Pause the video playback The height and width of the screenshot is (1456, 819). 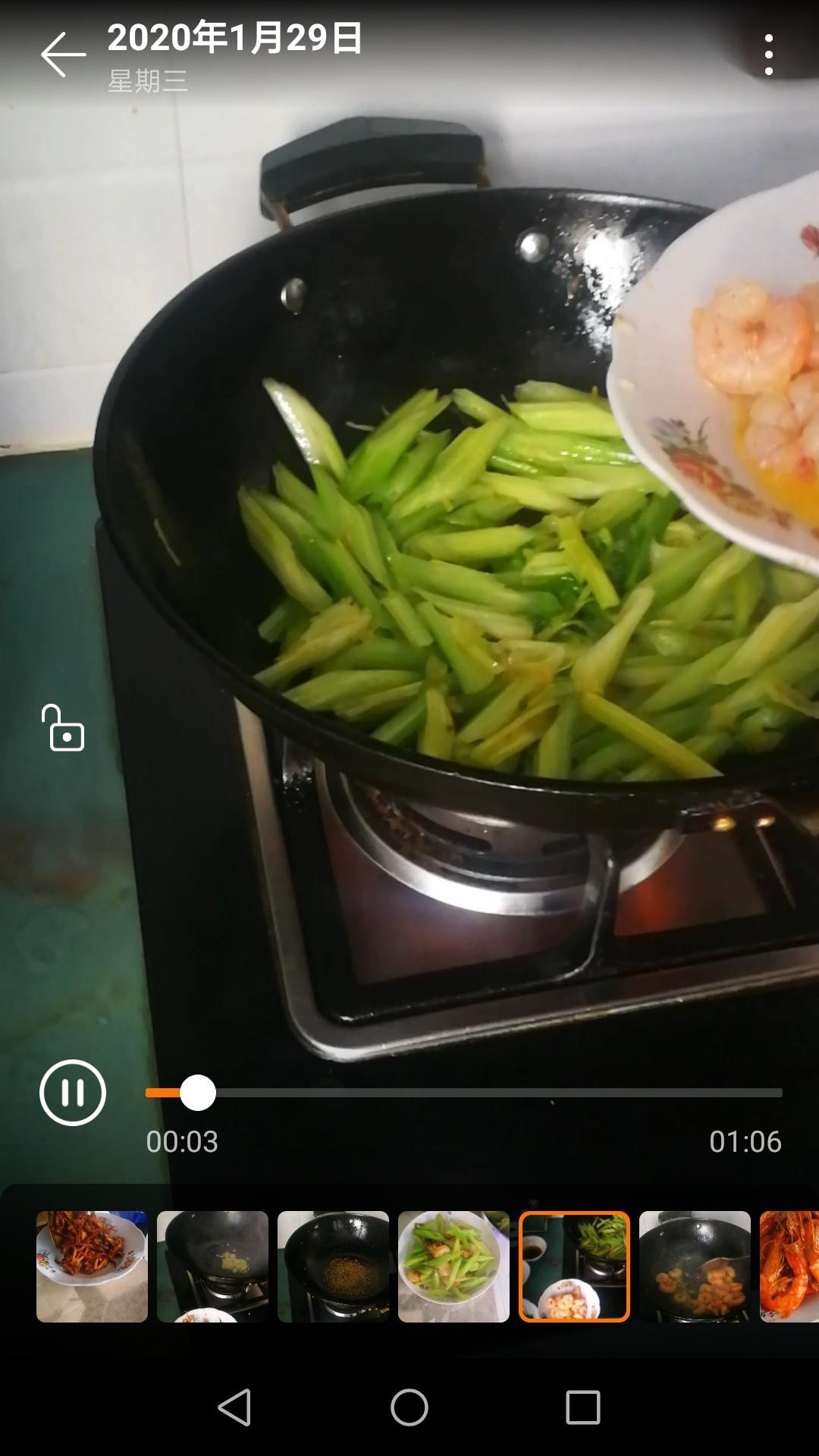tap(73, 1093)
